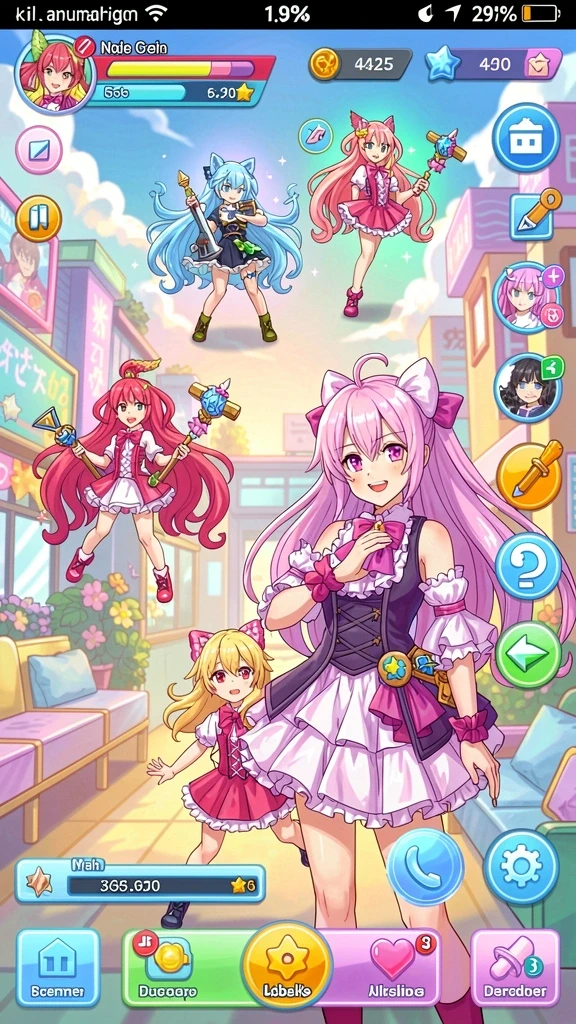Open settings with the gear button
The width and height of the screenshot is (576, 1024).
tap(521, 867)
